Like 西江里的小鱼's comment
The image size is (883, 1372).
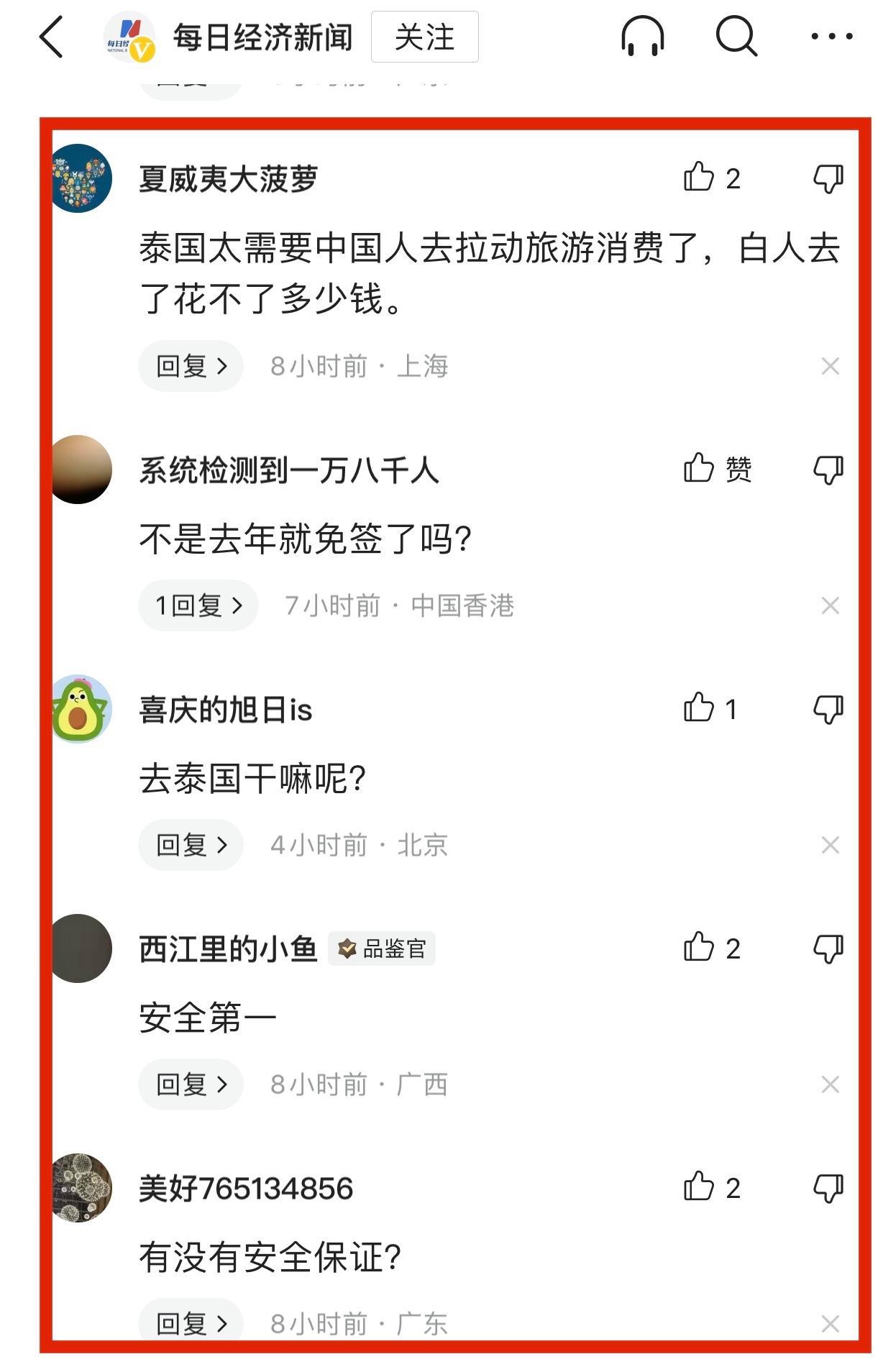point(699,947)
